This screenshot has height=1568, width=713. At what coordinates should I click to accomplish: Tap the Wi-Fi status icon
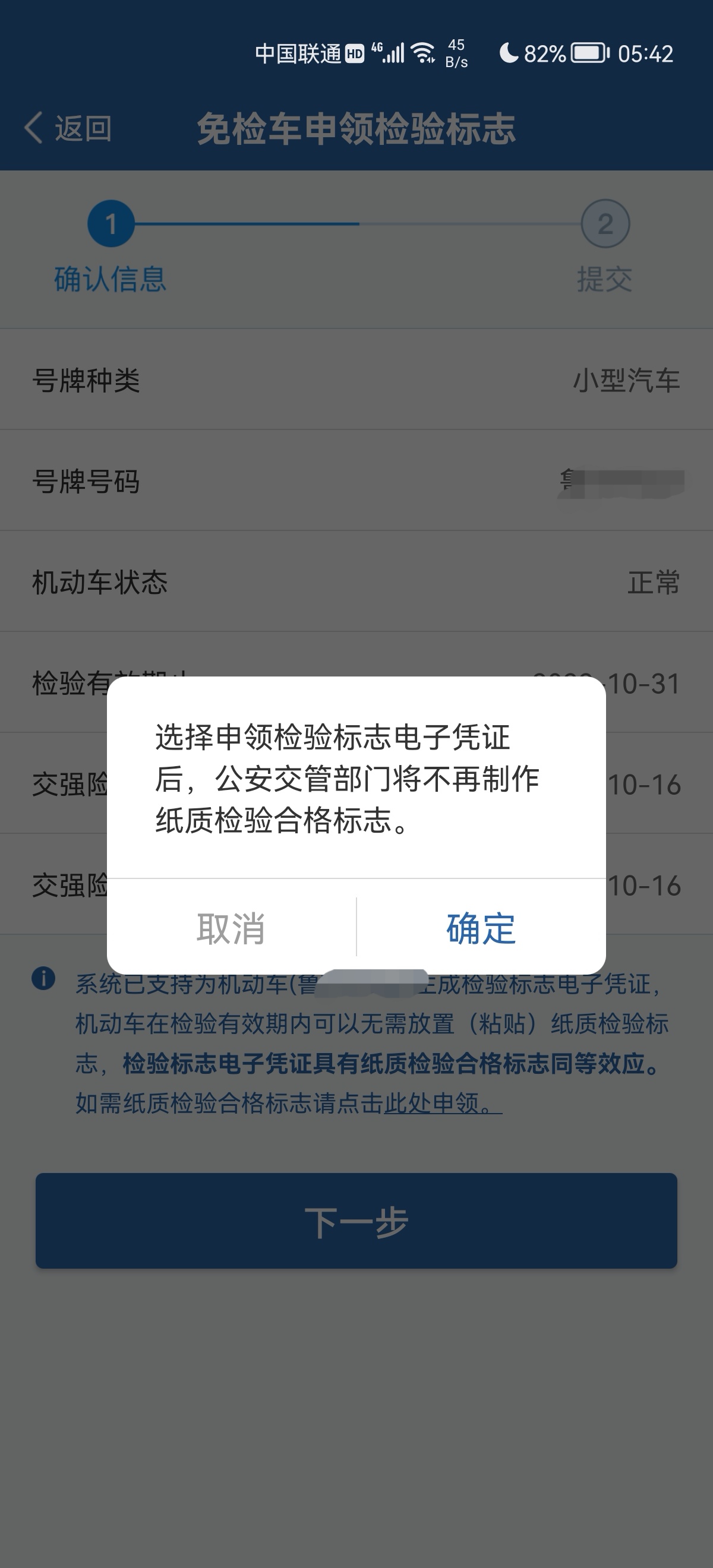click(422, 53)
